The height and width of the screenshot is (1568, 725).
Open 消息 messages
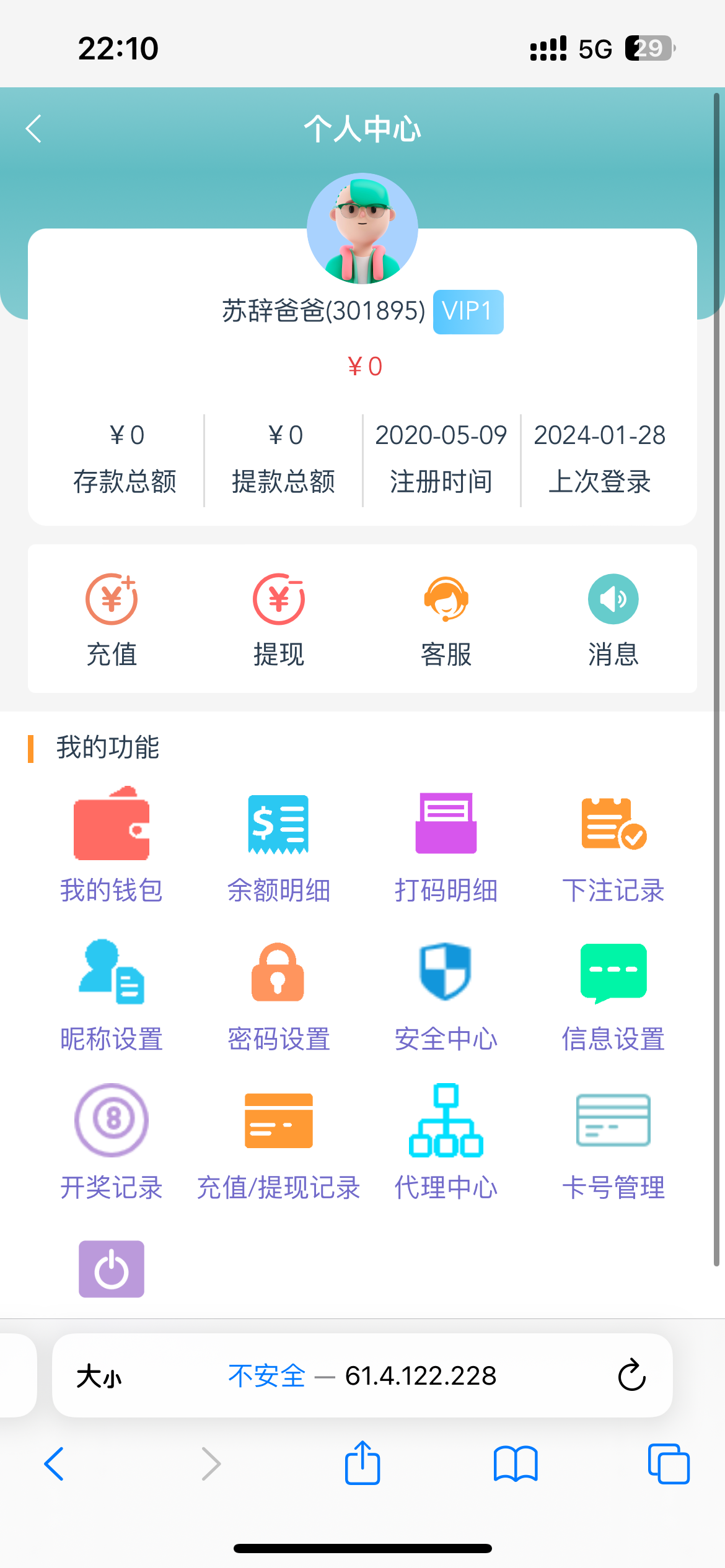point(613,619)
